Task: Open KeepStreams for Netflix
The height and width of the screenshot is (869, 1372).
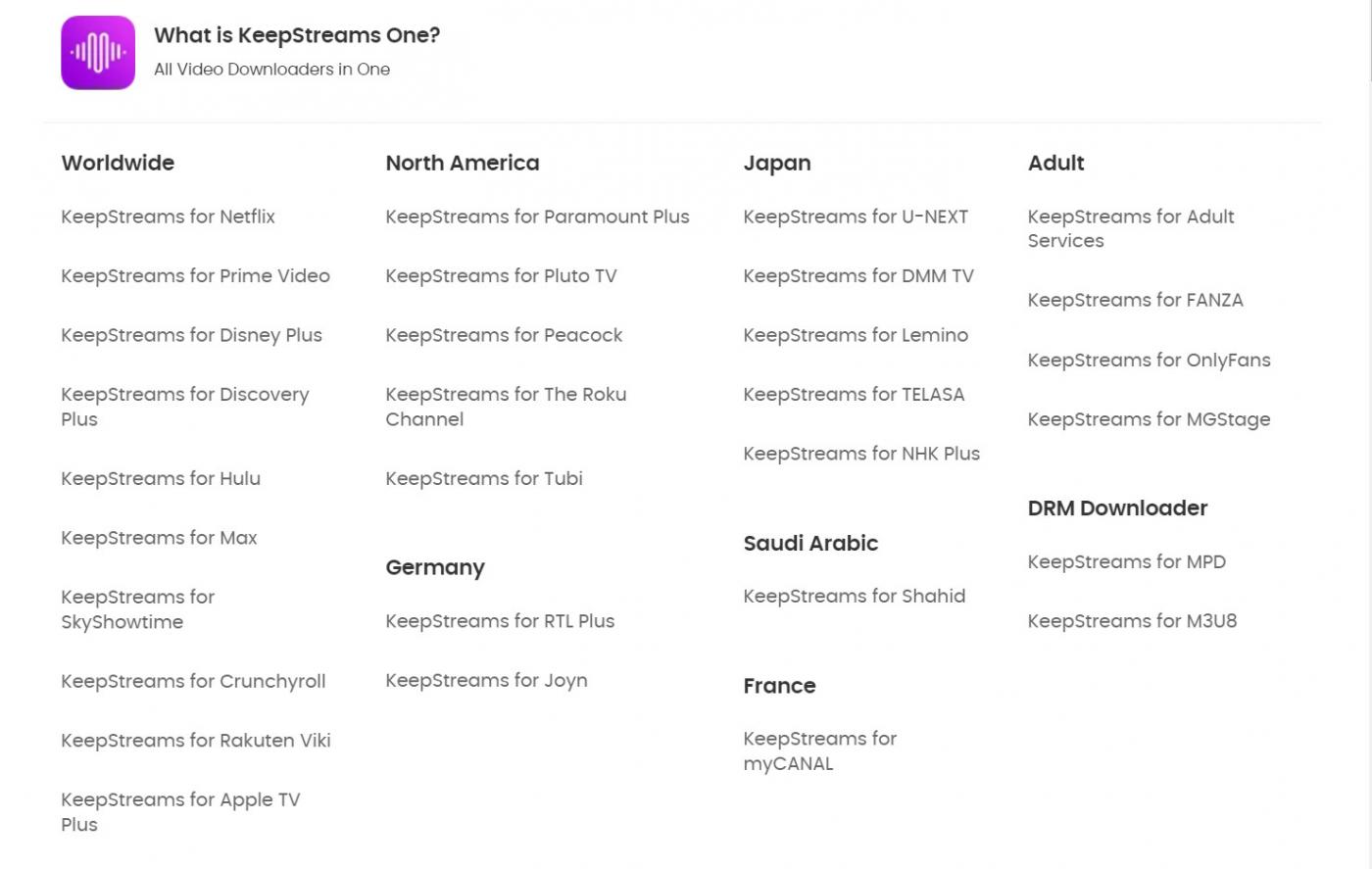Action: (x=168, y=217)
